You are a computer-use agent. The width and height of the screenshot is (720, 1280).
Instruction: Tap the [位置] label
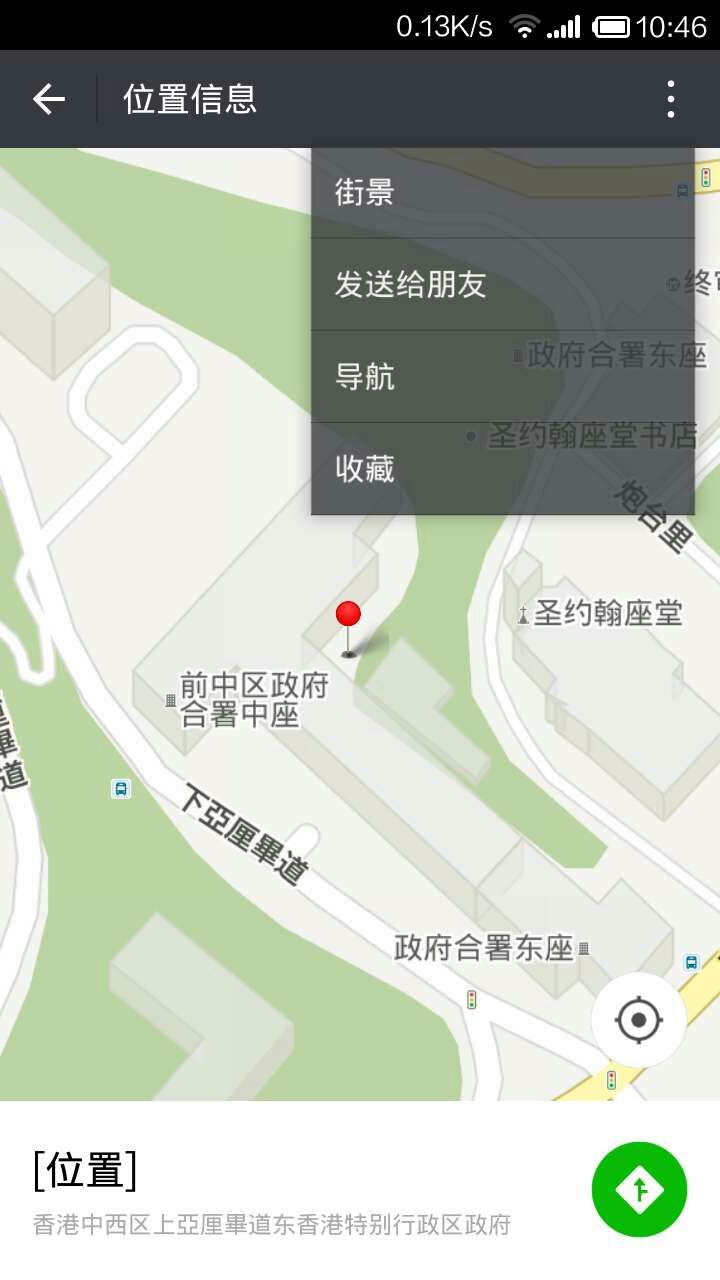(x=84, y=1171)
